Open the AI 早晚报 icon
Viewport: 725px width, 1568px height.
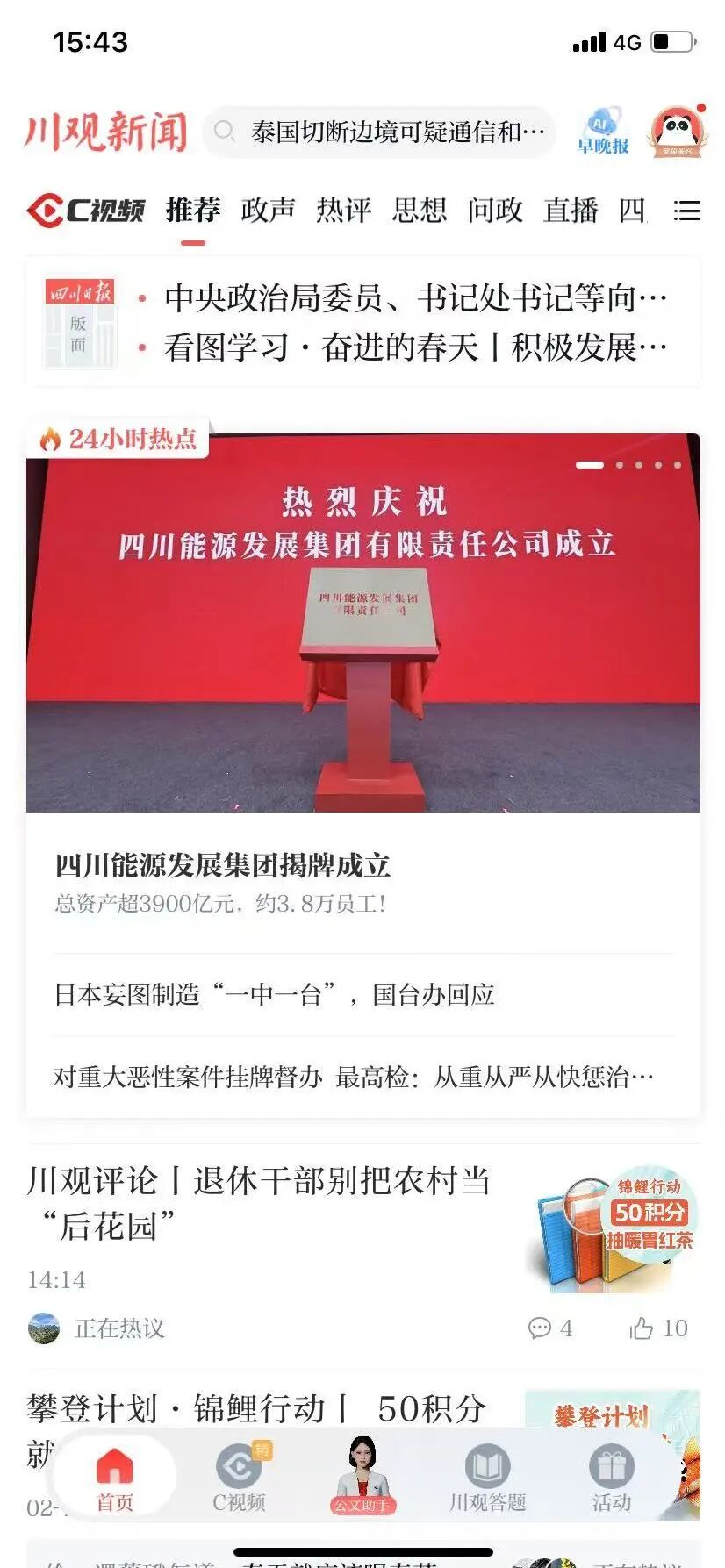pyautogui.click(x=603, y=132)
